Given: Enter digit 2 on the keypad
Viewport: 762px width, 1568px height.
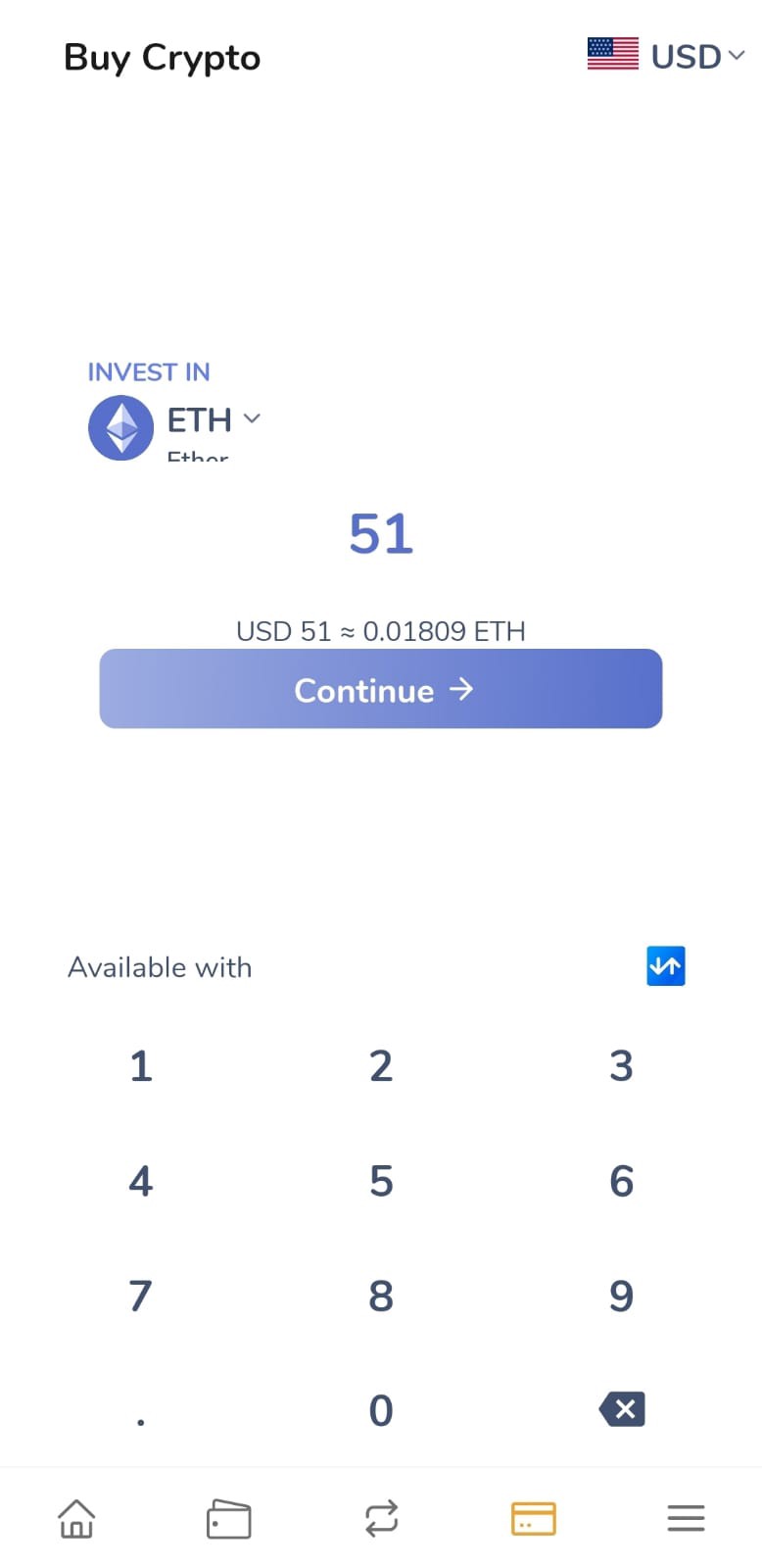Looking at the screenshot, I should (381, 1066).
